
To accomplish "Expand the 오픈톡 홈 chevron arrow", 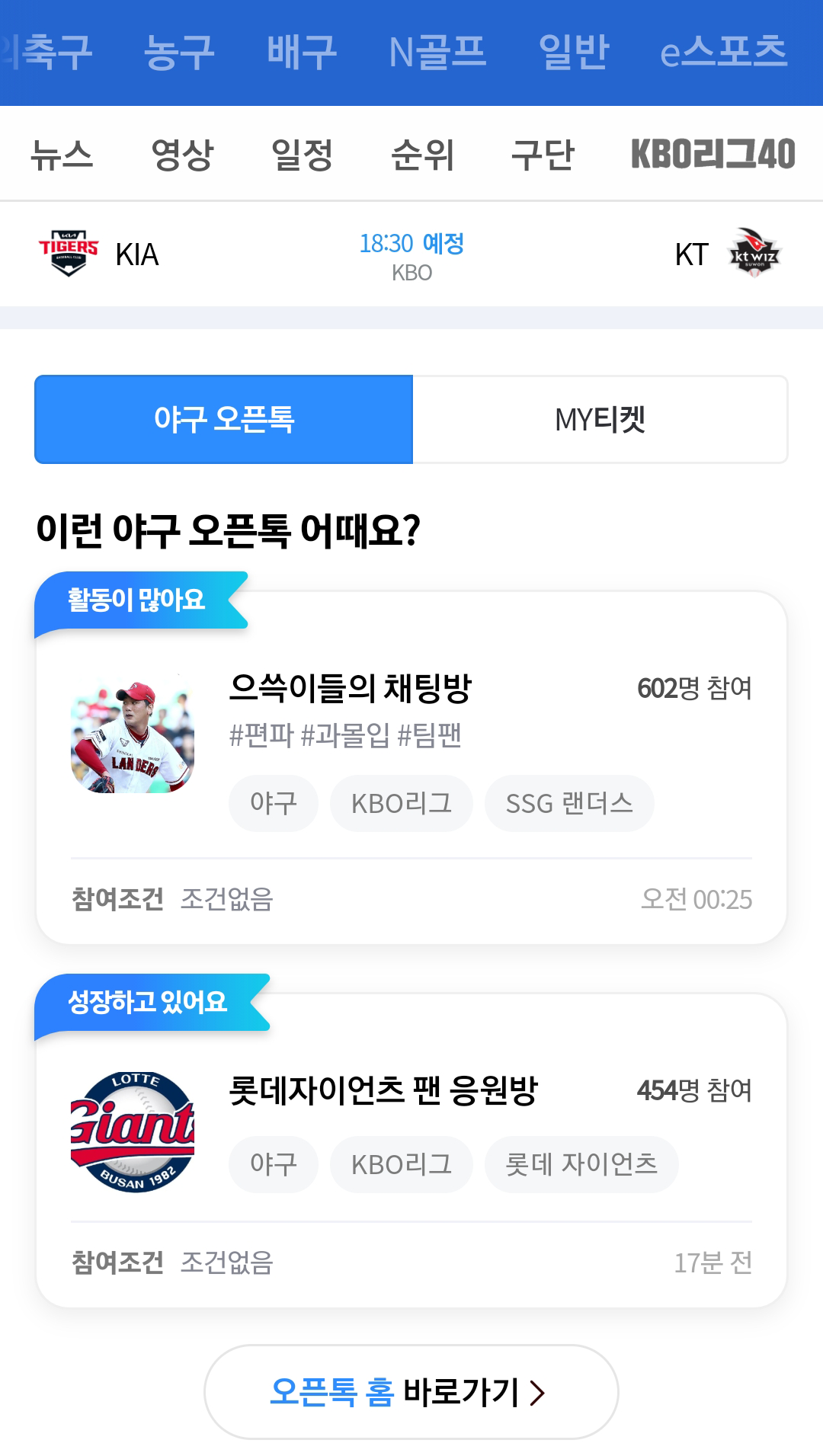I will click(x=538, y=1391).
